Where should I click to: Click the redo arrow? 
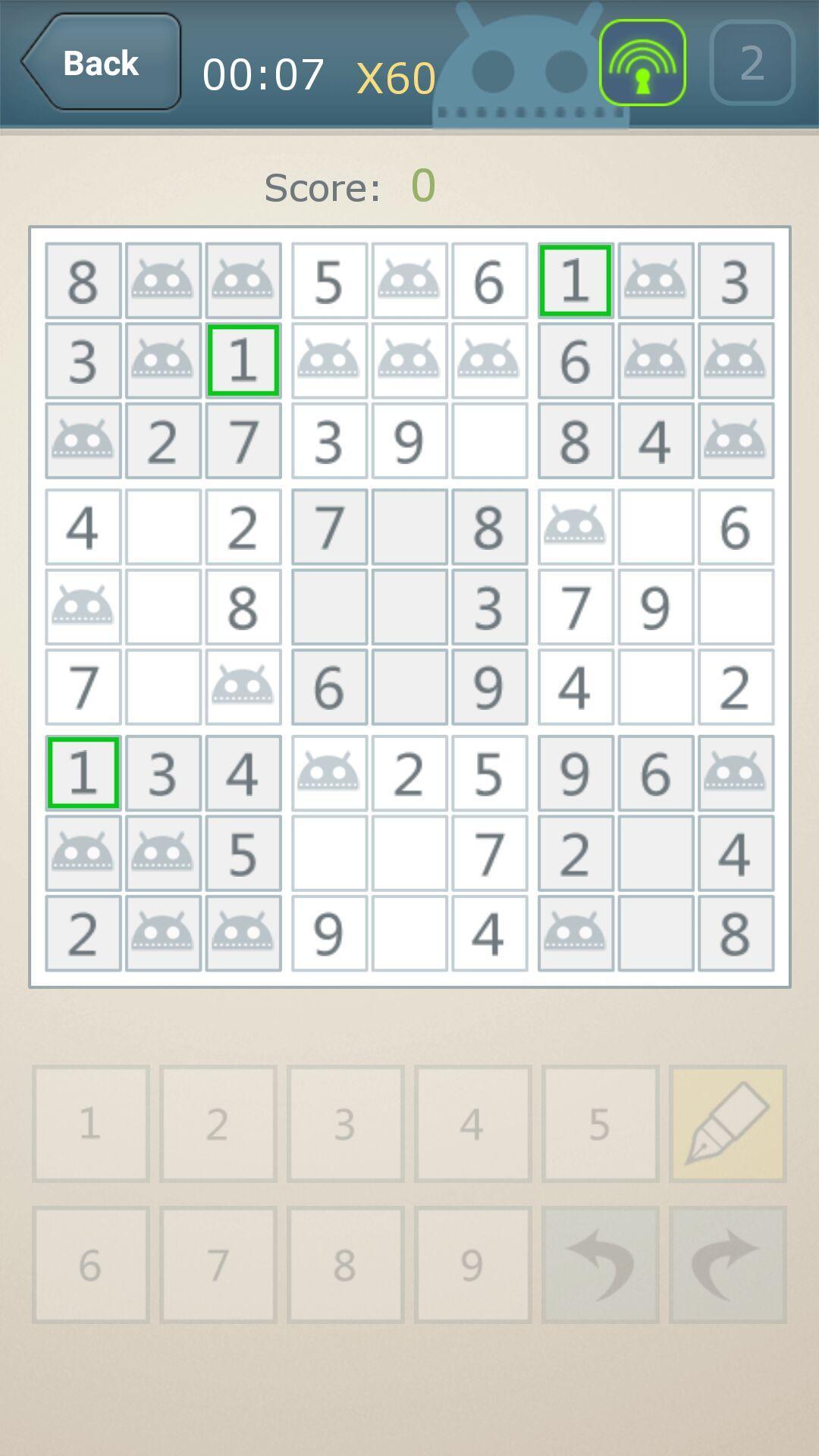click(726, 1262)
